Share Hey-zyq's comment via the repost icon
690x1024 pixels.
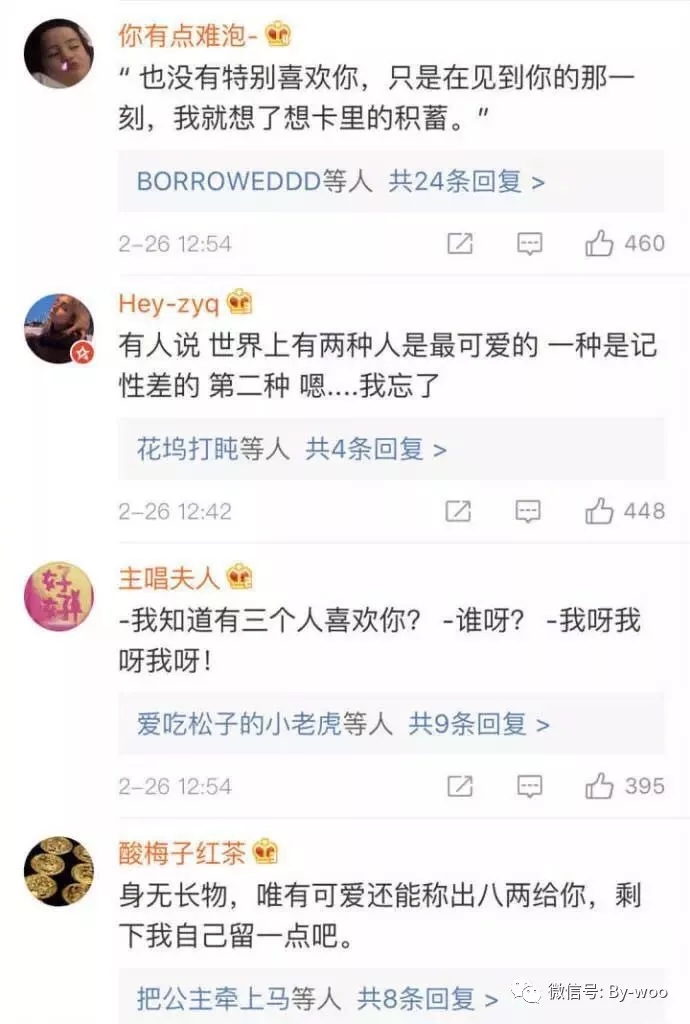pyautogui.click(x=458, y=512)
